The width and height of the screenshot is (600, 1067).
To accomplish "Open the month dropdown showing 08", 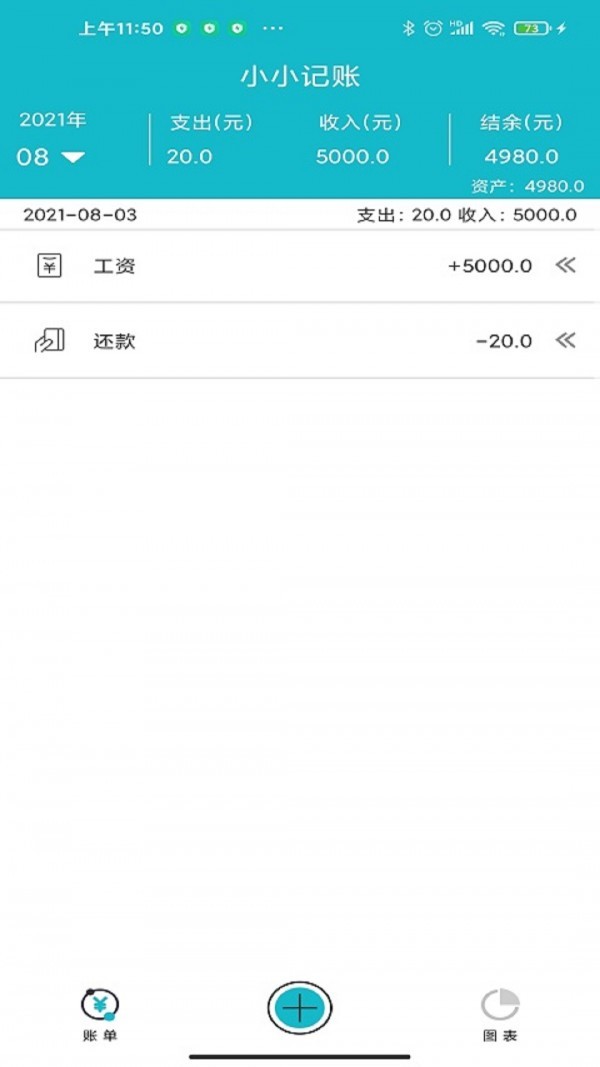I will 50,157.
